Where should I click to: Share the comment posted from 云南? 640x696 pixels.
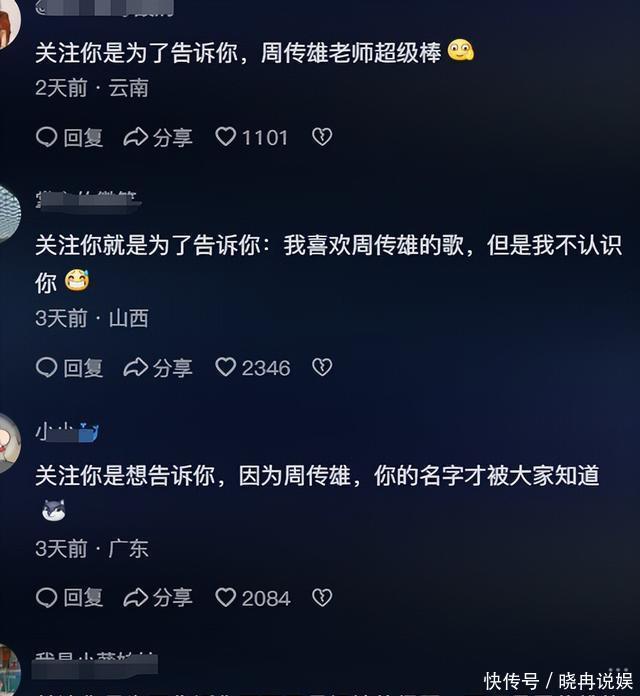click(x=158, y=138)
